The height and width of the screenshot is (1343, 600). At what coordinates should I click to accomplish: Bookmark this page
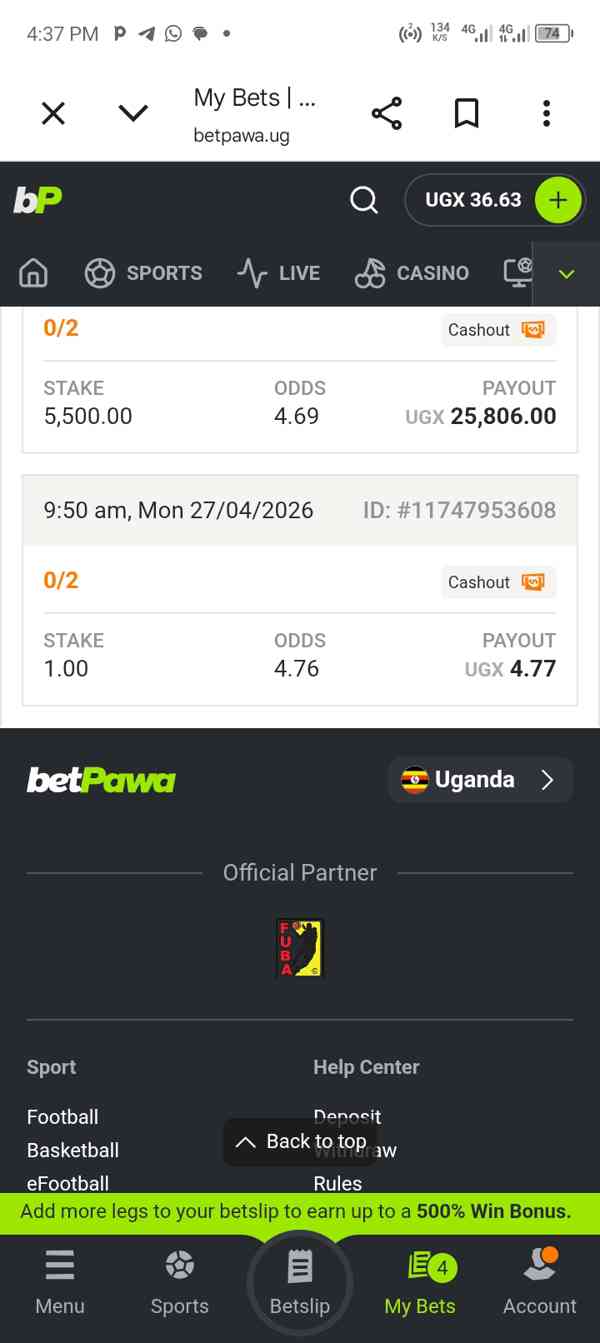pyautogui.click(x=466, y=113)
